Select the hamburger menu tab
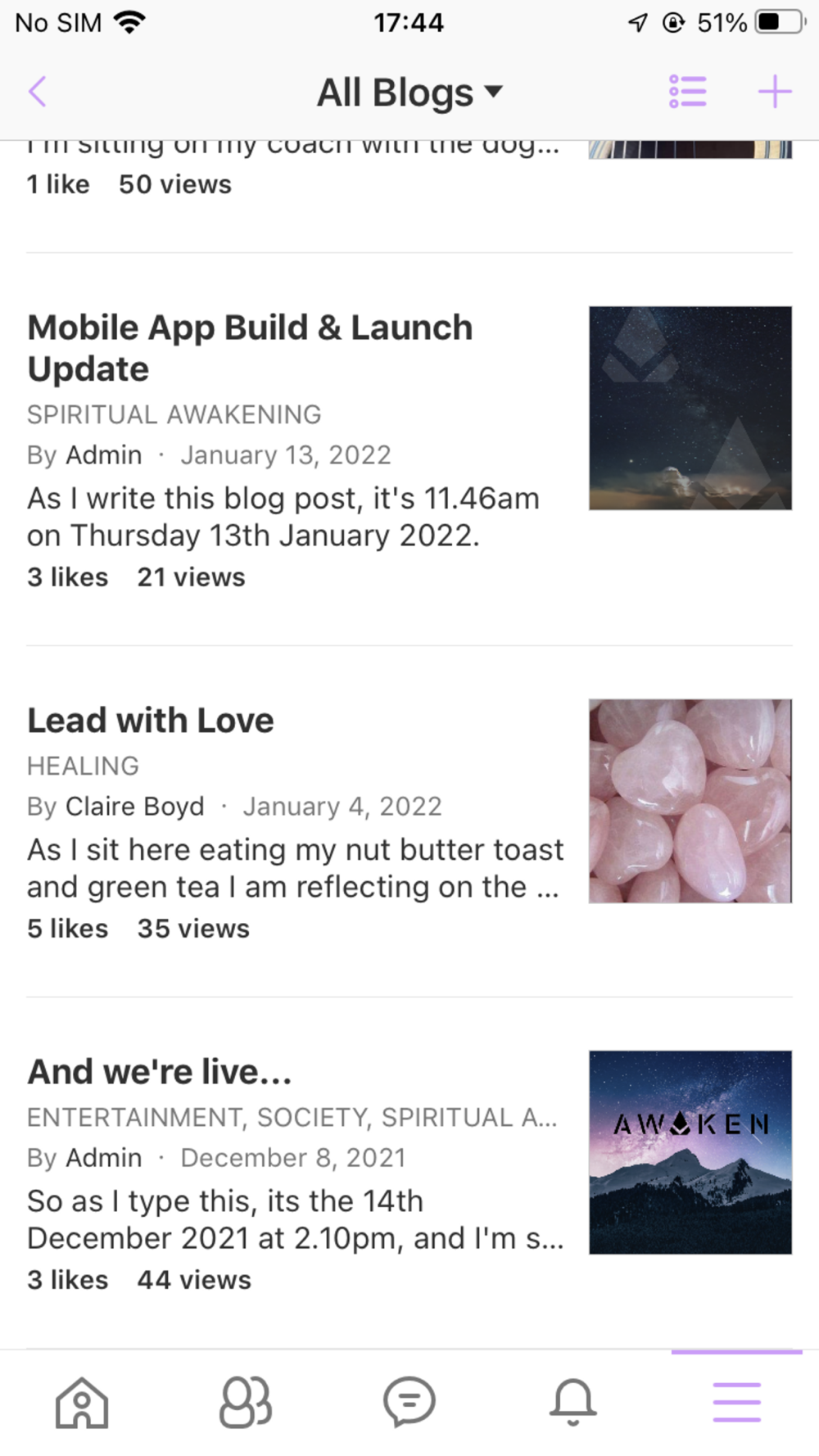This screenshot has height=1456, width=819. pyautogui.click(x=736, y=1402)
